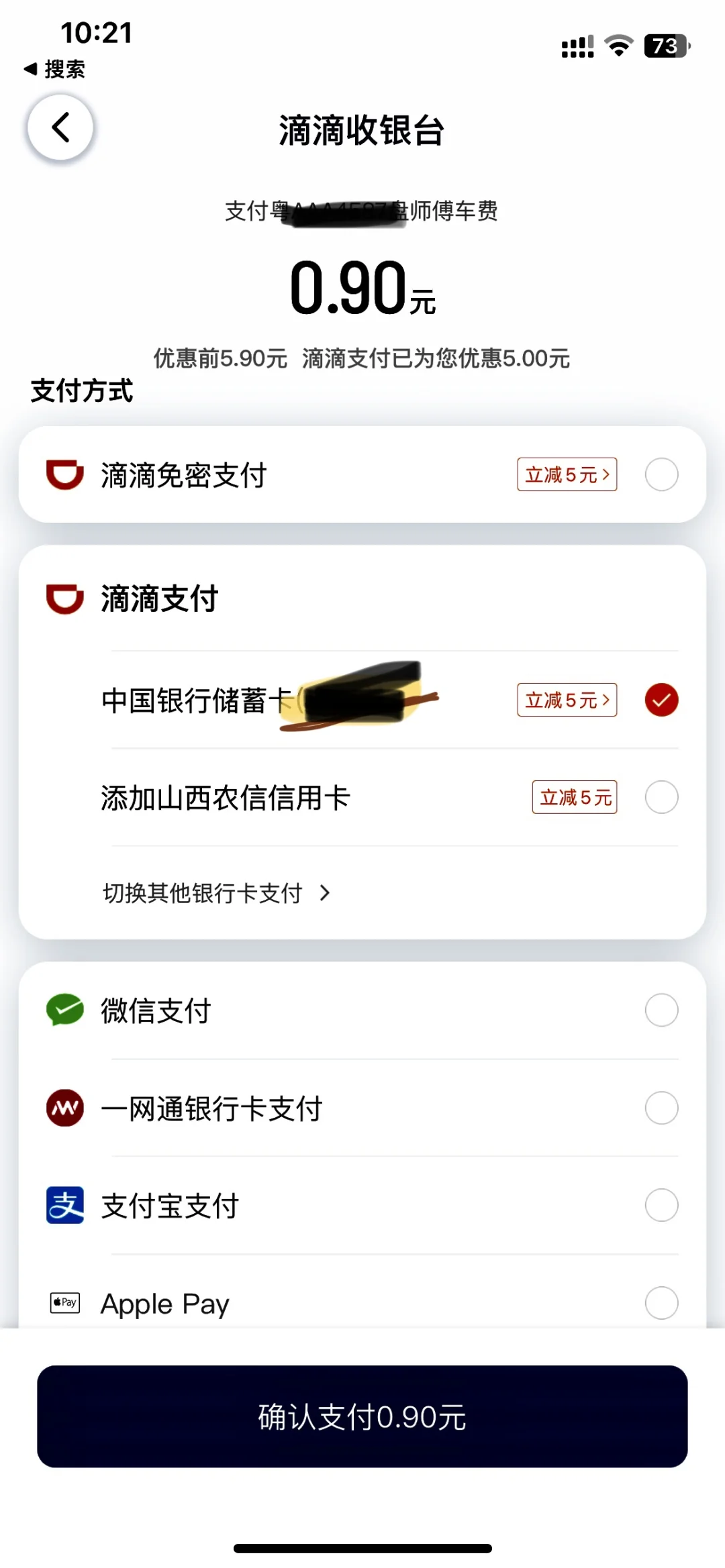Tap the selected 中国银行储蓄卡 radio button
Image resolution: width=725 pixels, height=1568 pixels.
click(x=661, y=700)
